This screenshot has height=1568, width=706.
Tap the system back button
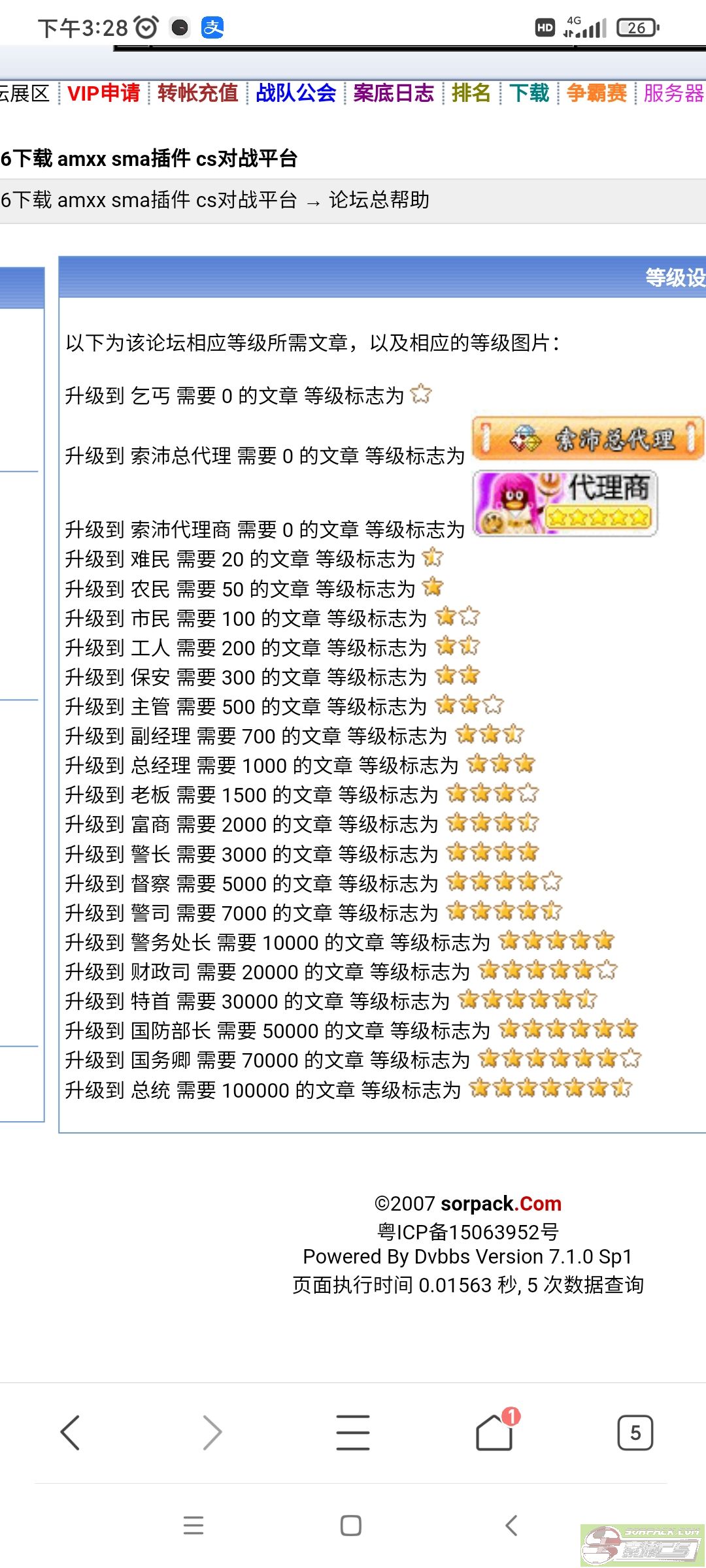511,1526
